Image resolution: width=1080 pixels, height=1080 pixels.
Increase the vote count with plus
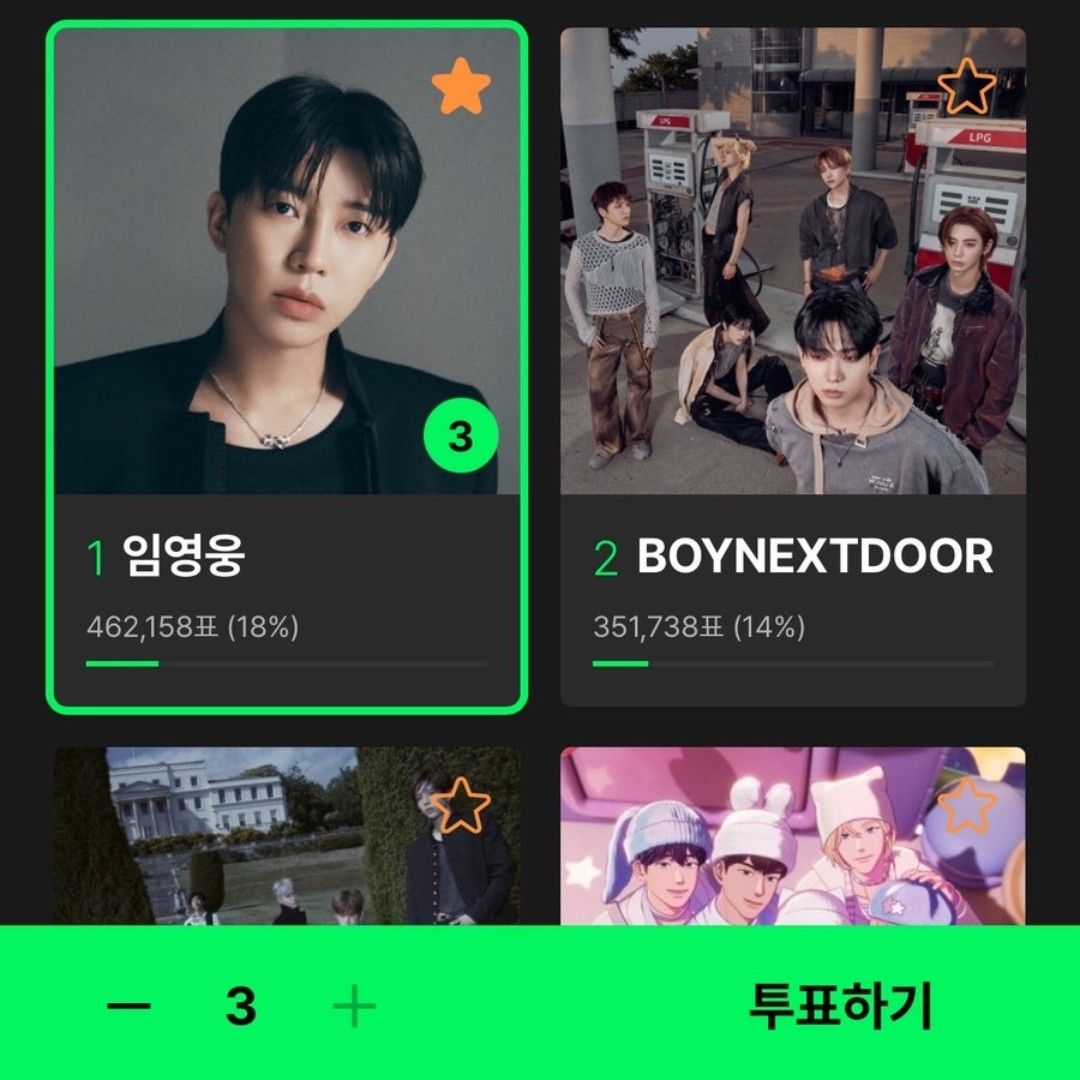[x=353, y=1005]
